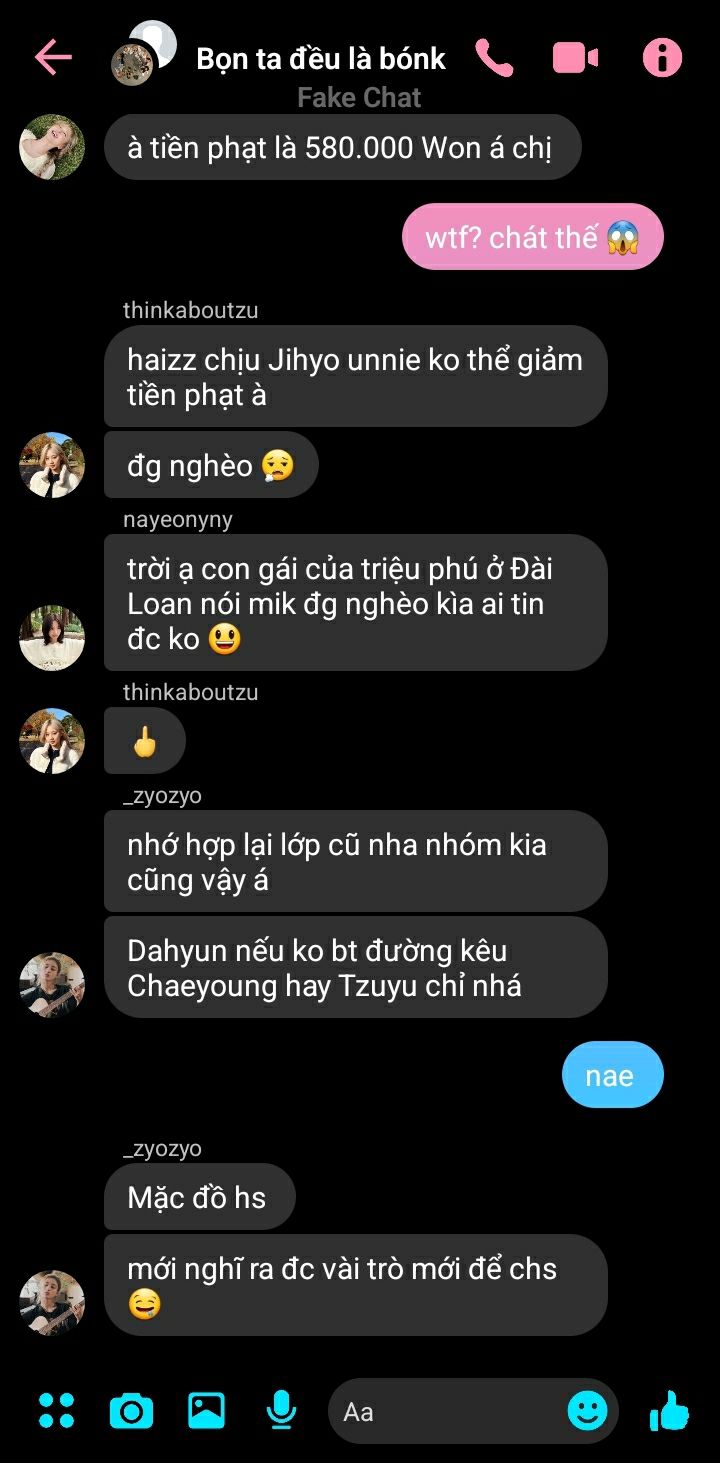Record a voice message
720x1463 pixels.
click(x=282, y=1410)
